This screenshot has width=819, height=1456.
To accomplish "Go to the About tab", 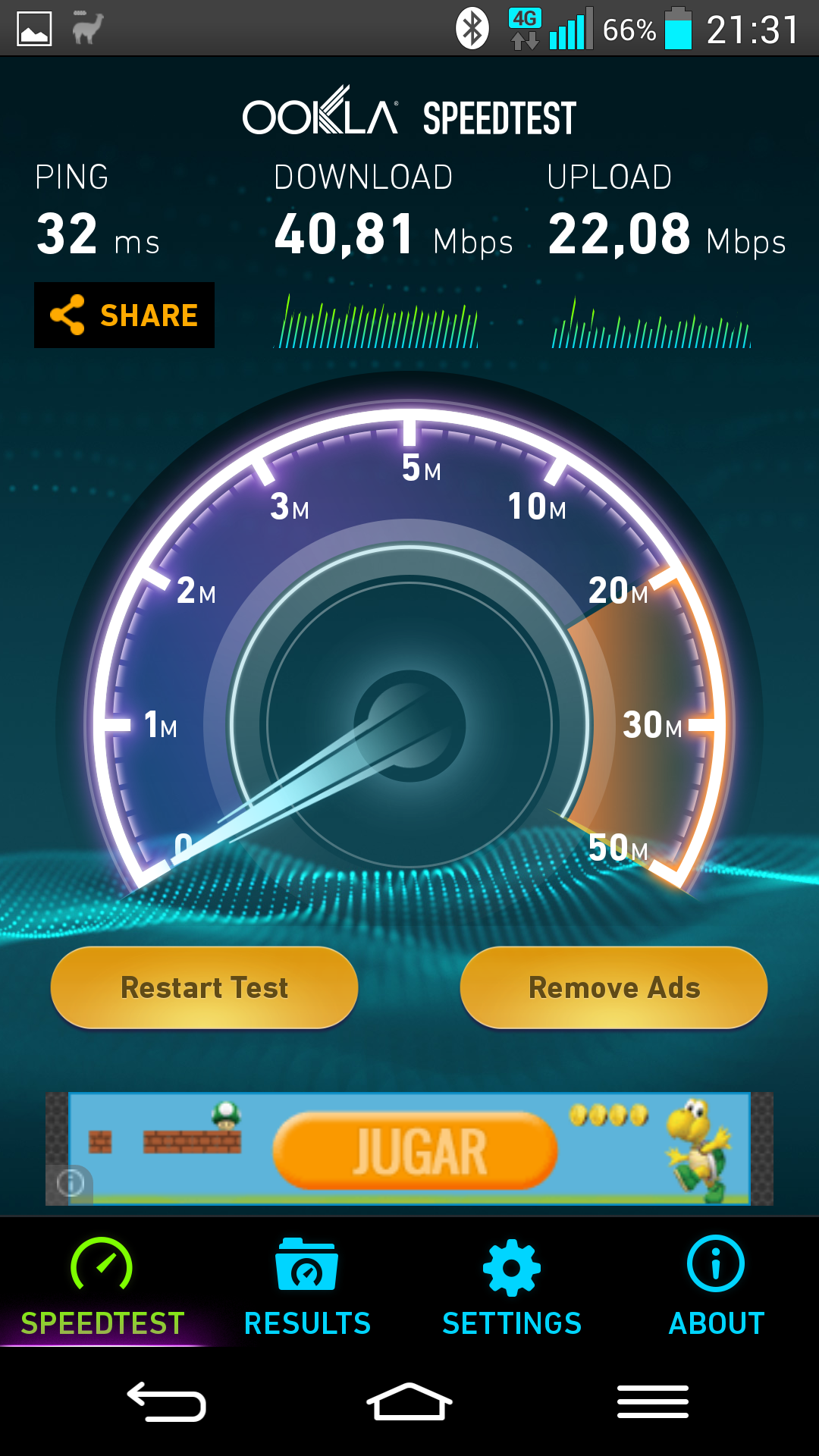I will [716, 1286].
